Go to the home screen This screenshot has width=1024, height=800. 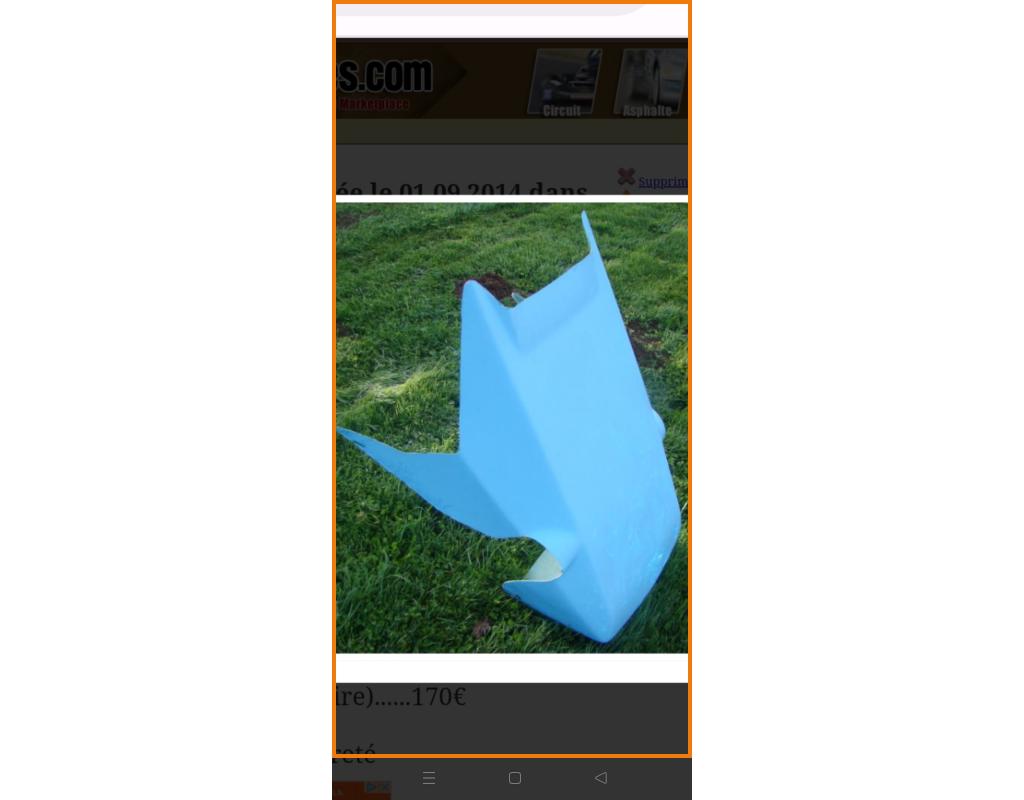515,778
